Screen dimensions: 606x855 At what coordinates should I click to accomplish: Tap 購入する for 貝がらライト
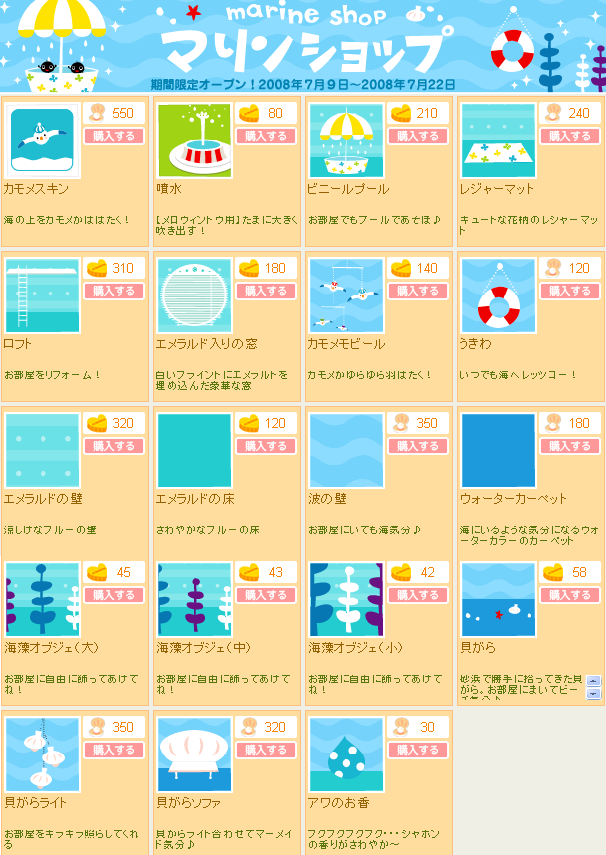click(113, 750)
